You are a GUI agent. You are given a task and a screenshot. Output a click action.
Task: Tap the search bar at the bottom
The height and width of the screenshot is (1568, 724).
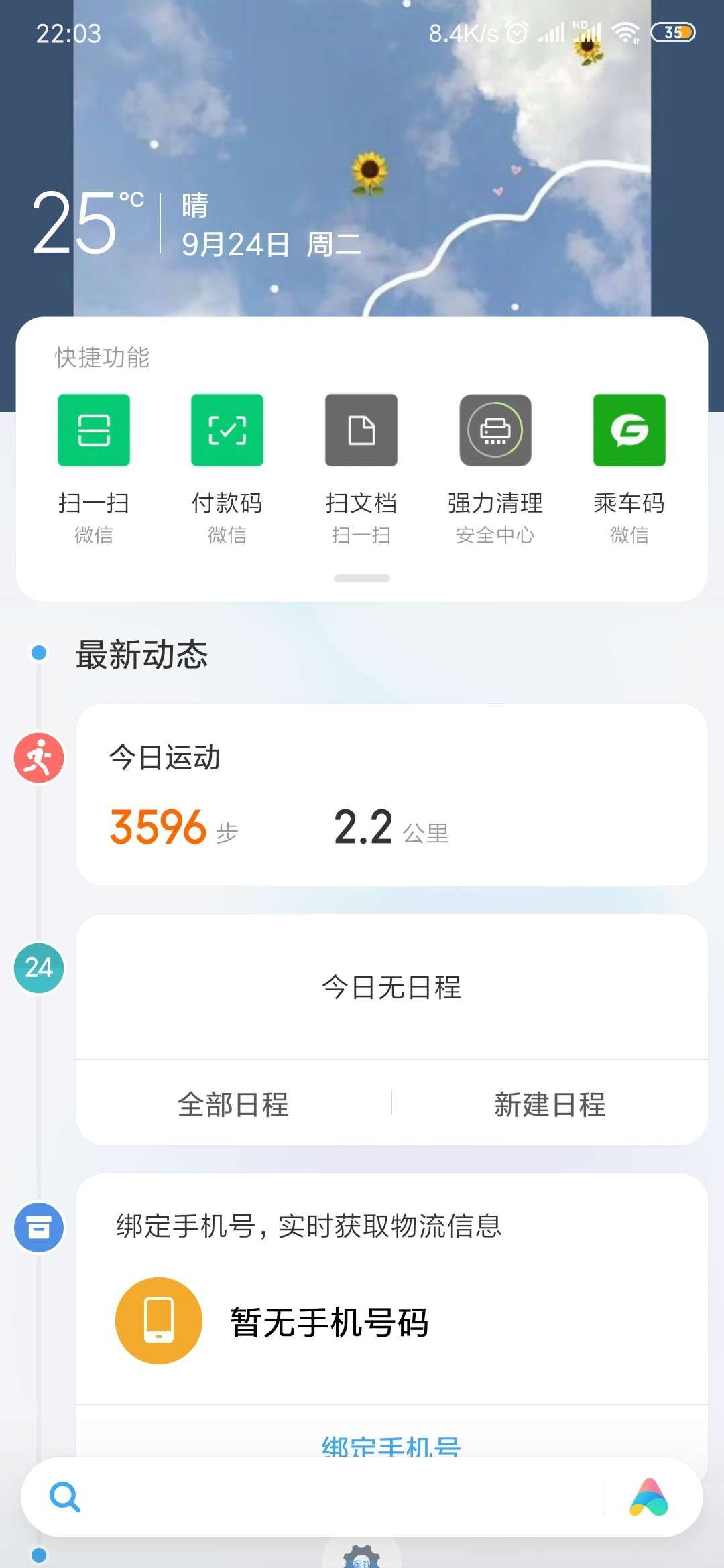tap(322, 1497)
